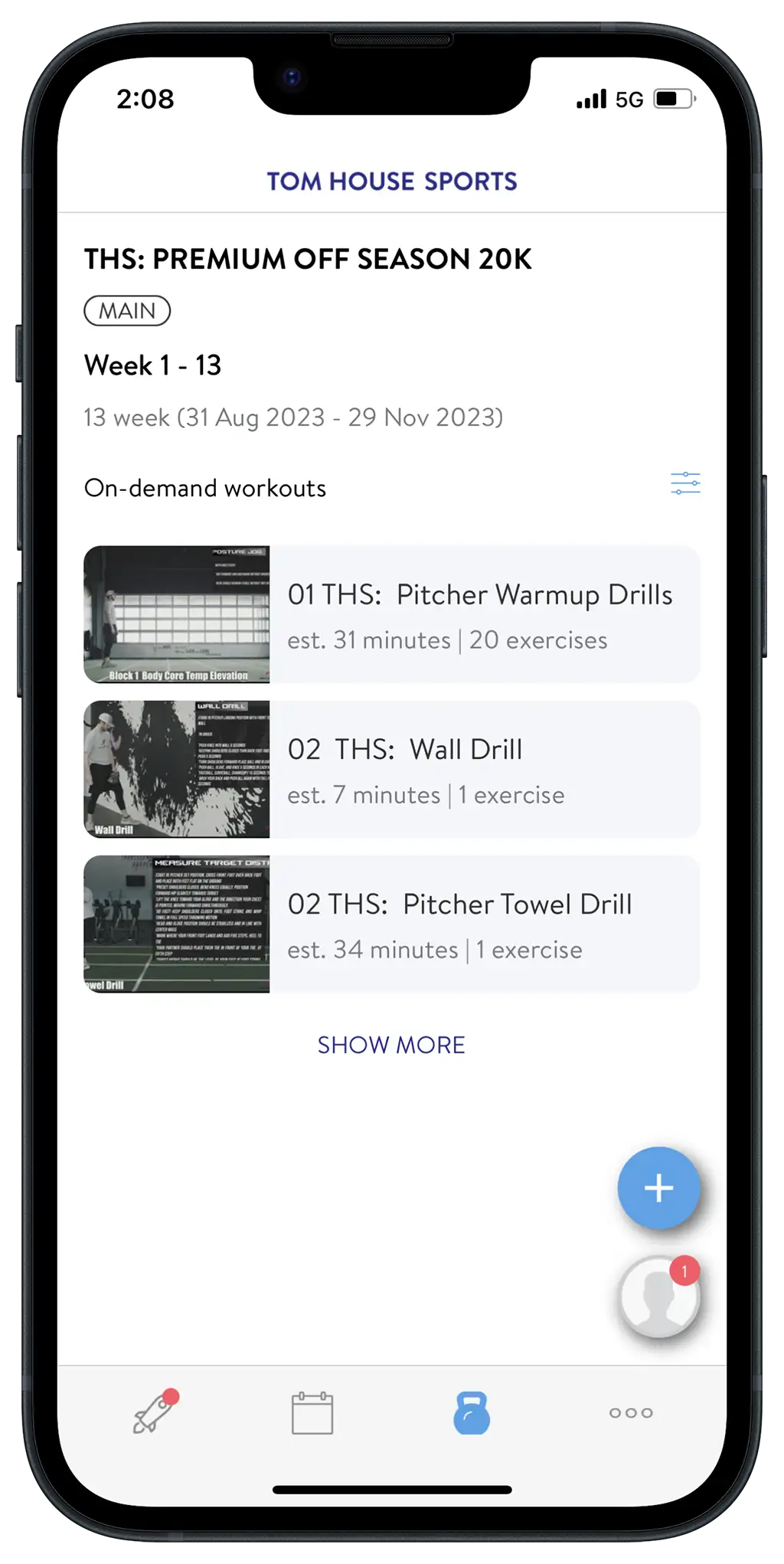The height and width of the screenshot is (1564, 784).
Task: Tap SHOW MORE to list additional workouts
Action: click(x=391, y=1045)
